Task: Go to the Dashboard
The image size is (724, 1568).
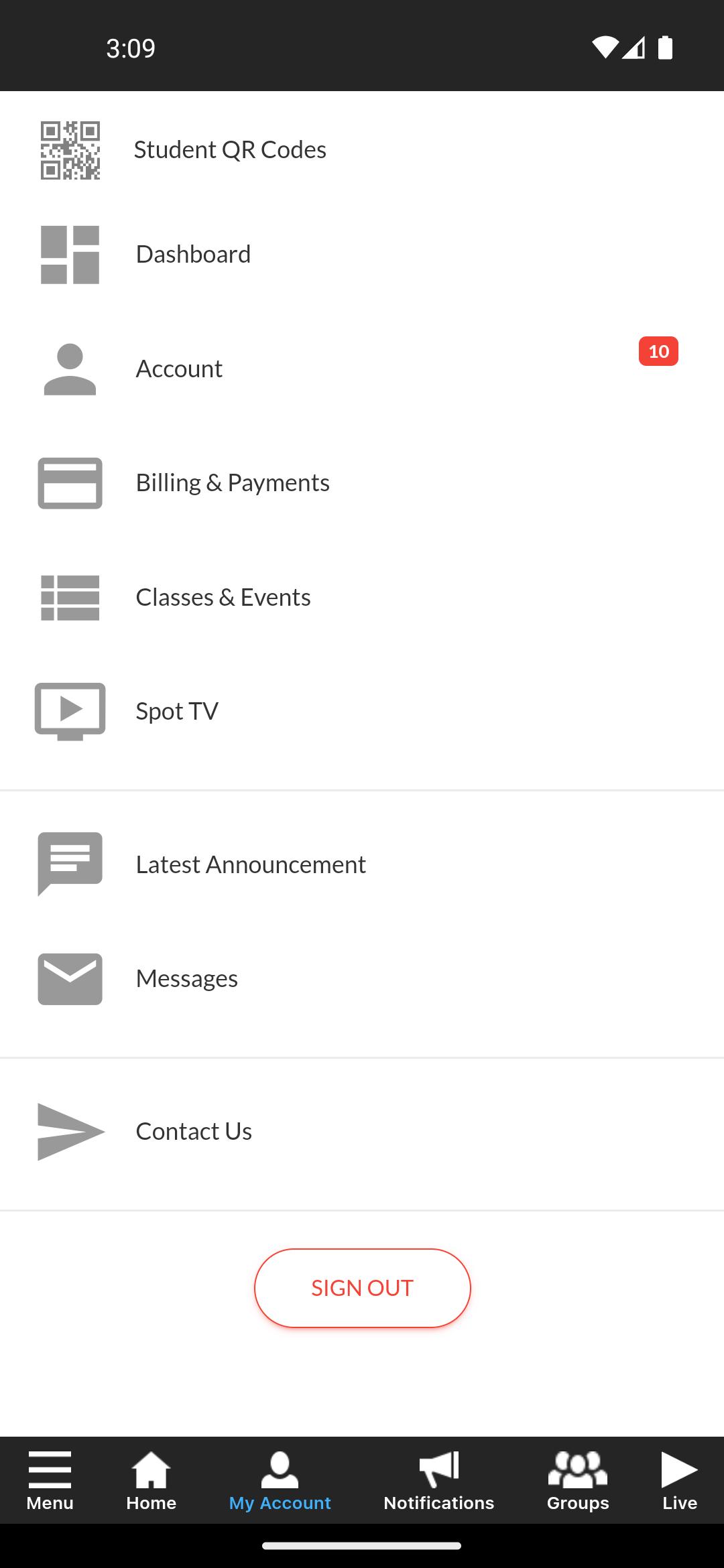Action: coord(193,255)
